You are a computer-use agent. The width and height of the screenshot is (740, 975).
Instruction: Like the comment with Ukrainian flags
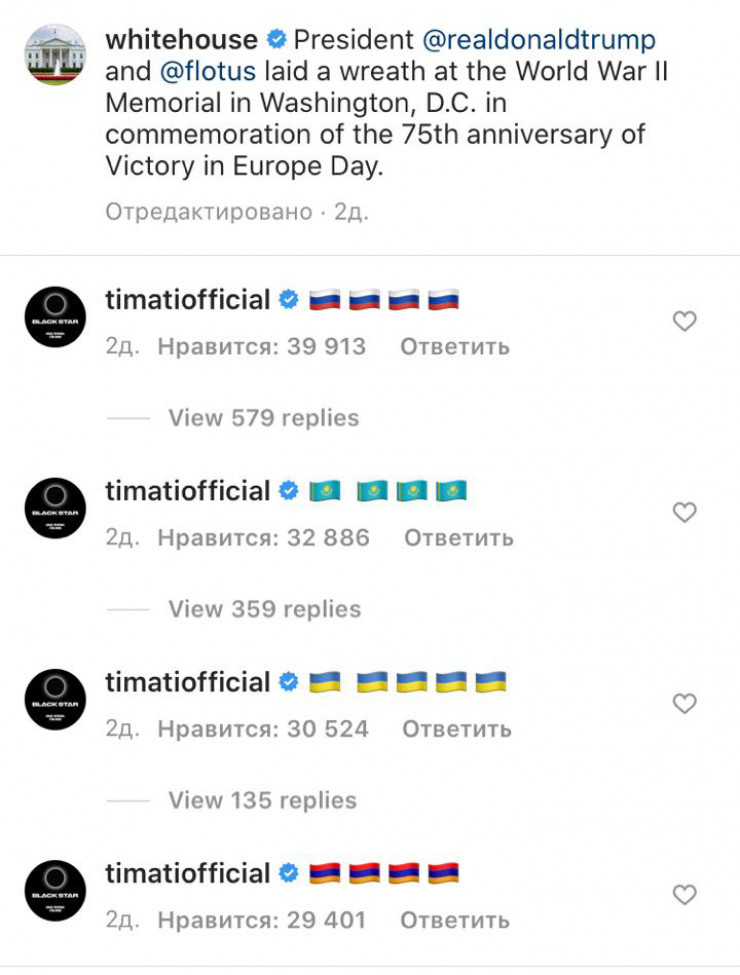point(684,704)
